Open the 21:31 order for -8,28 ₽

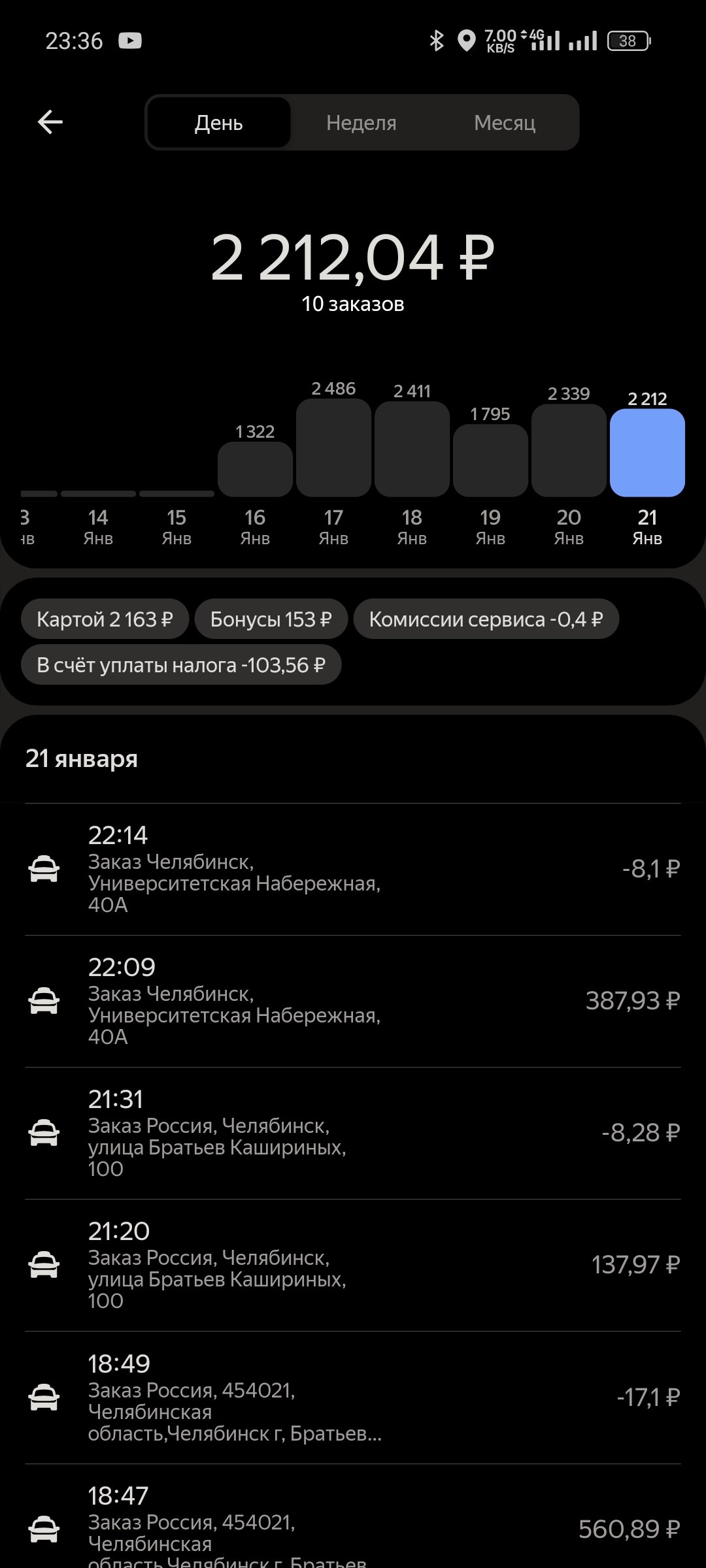point(353,1133)
